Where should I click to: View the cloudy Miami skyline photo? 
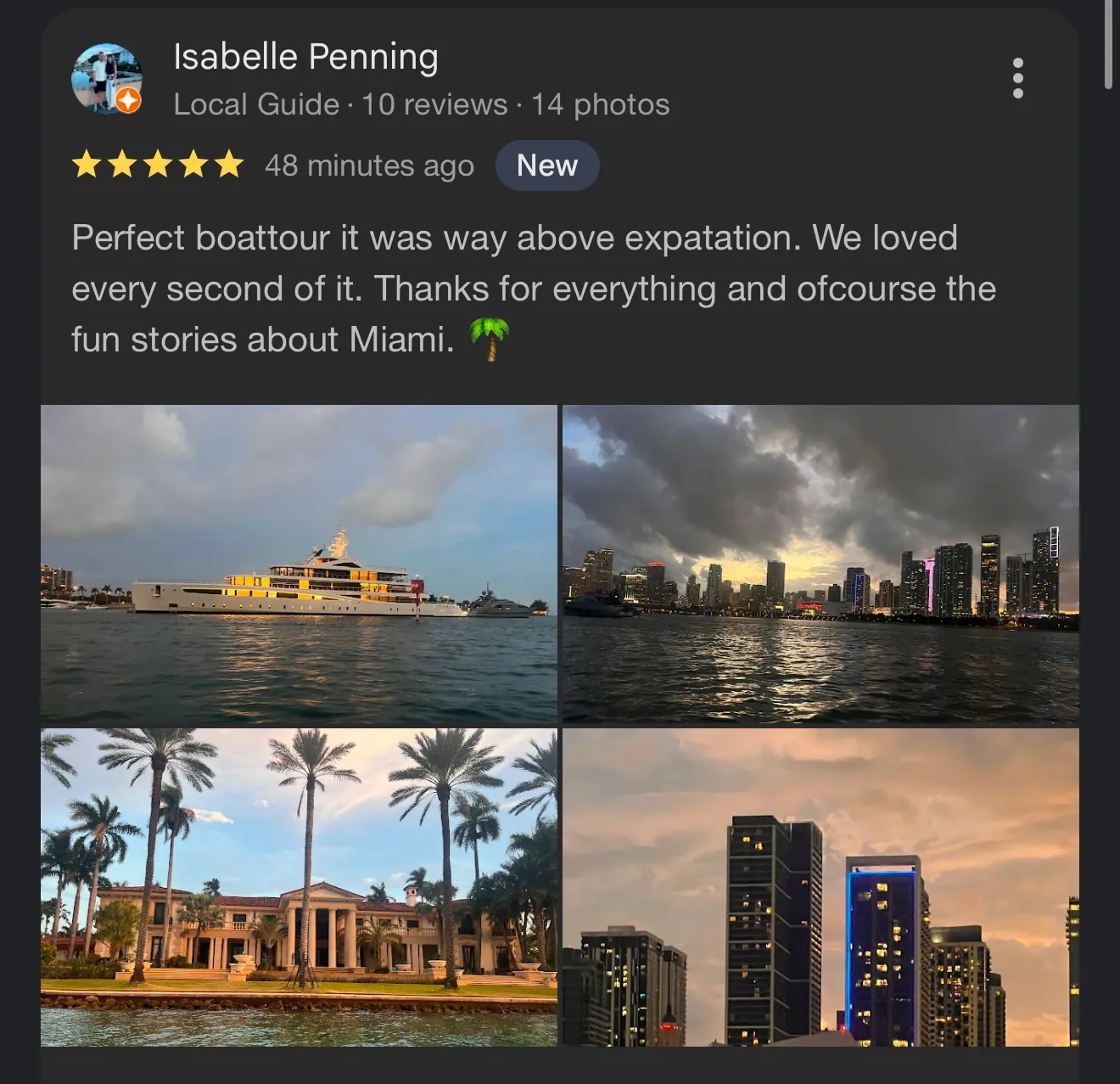[x=820, y=564]
